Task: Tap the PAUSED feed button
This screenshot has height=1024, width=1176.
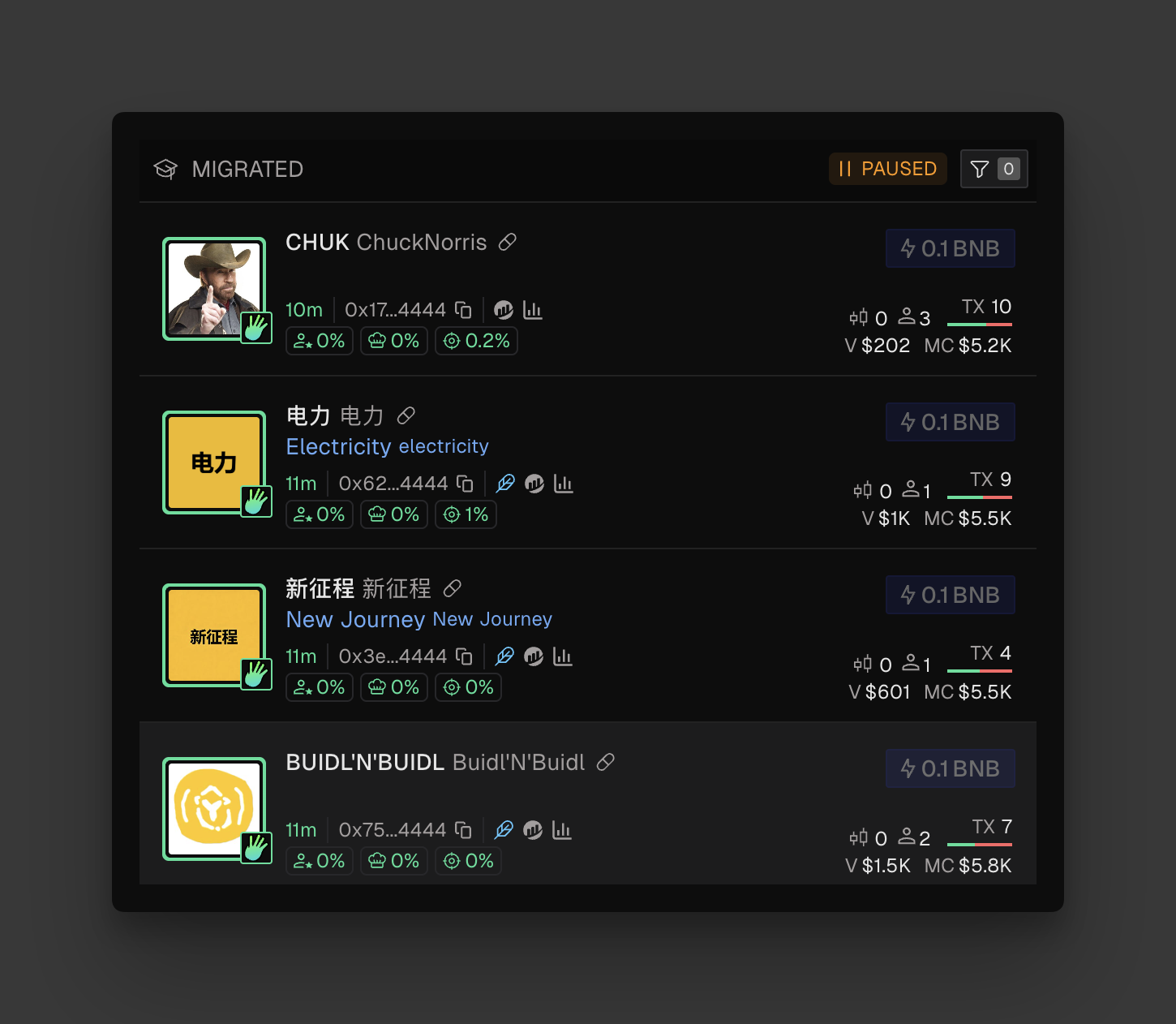Action: pos(887,169)
